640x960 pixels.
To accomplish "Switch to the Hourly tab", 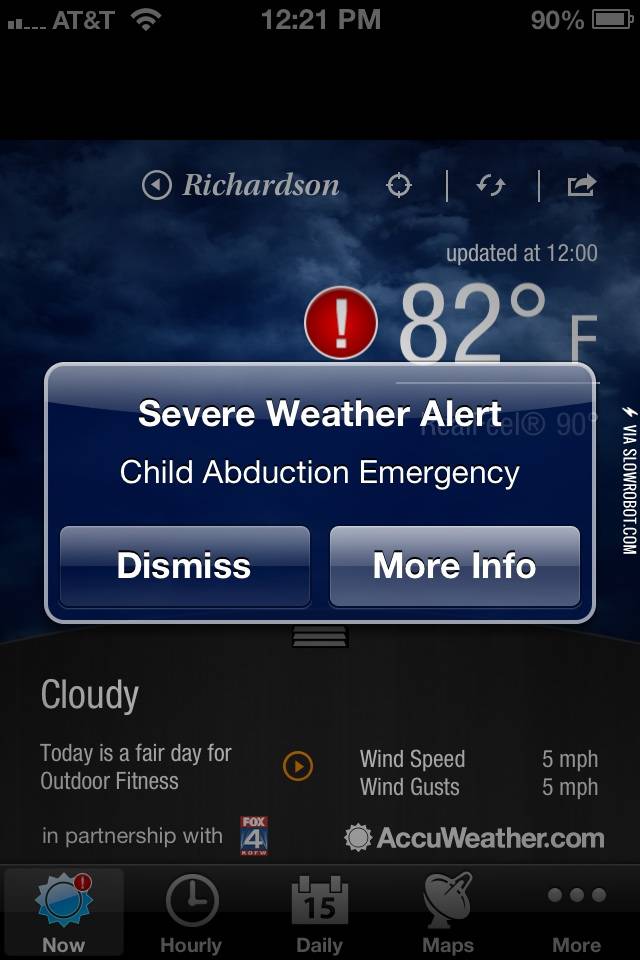I will point(192,912).
